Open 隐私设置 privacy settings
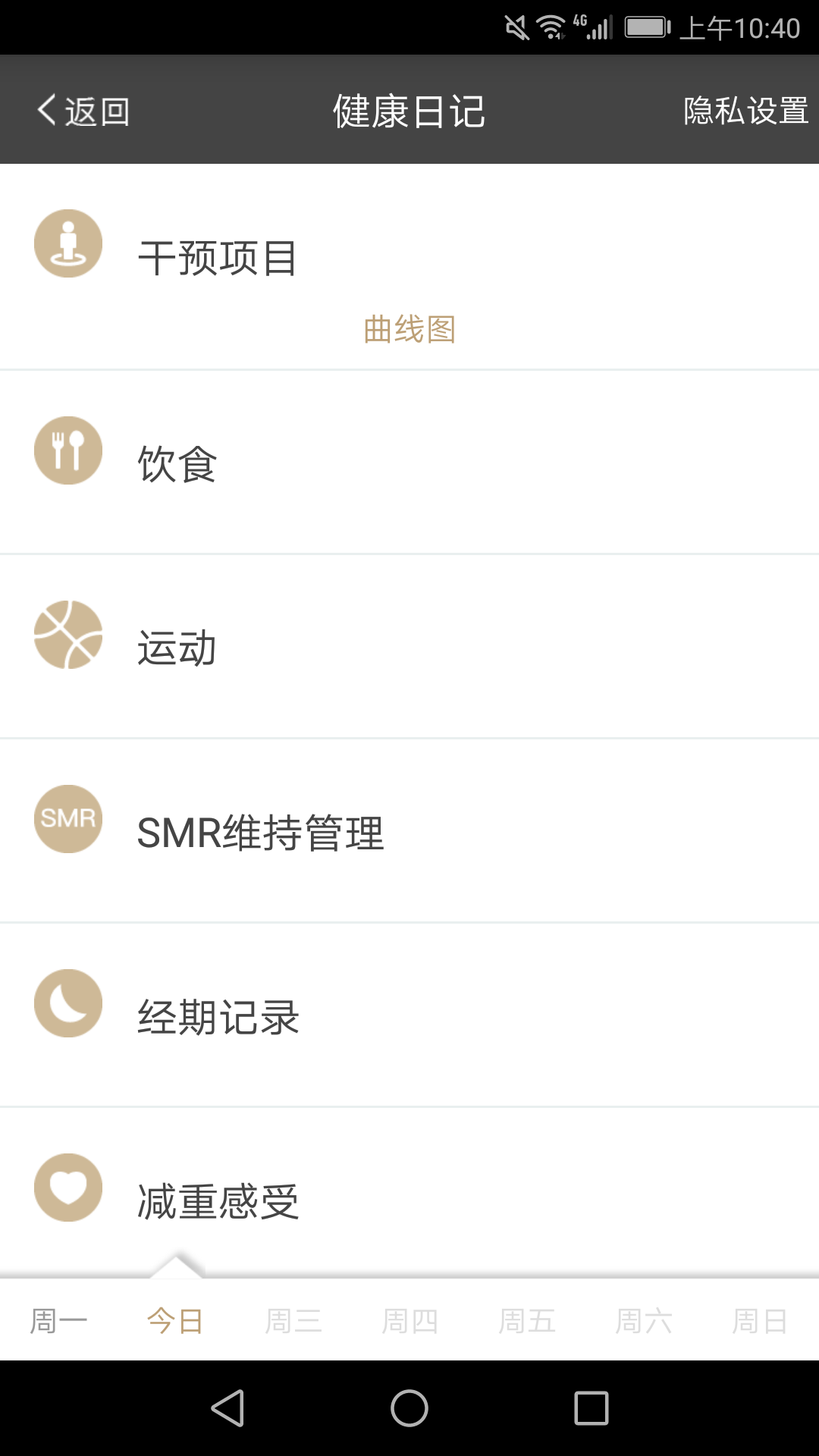819x1456 pixels. point(744,111)
